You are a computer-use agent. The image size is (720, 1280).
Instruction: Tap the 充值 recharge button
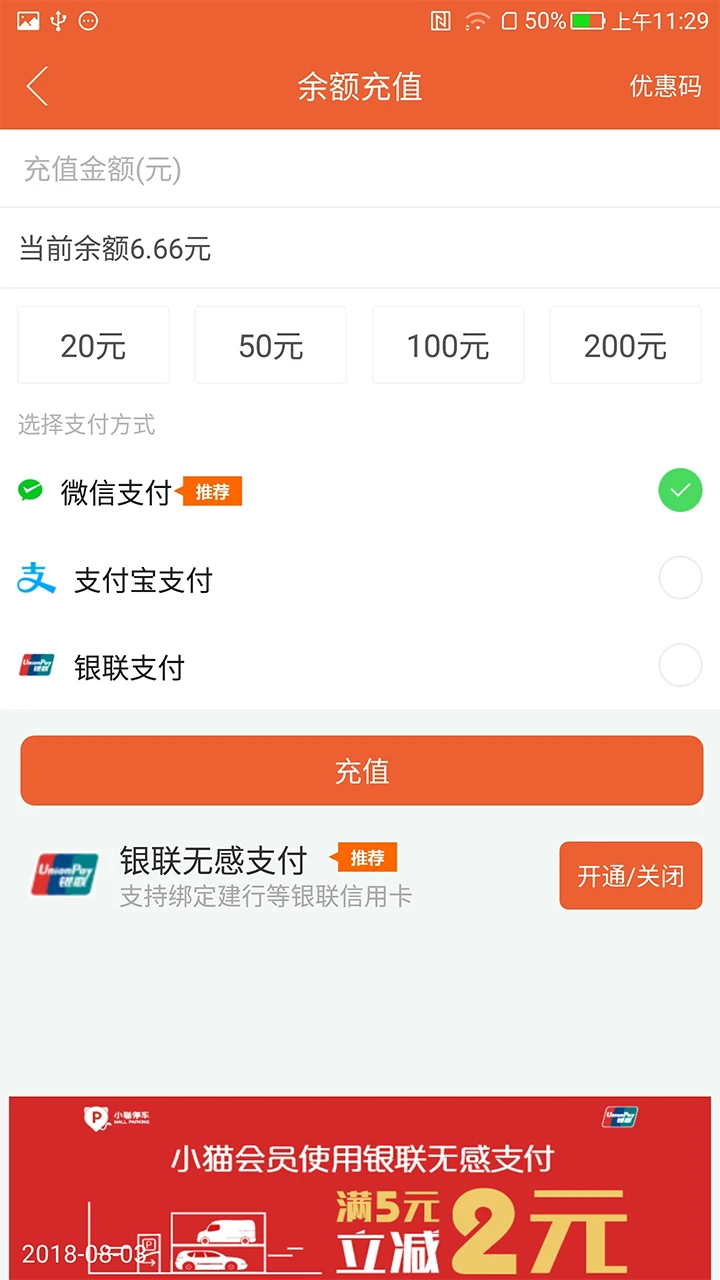pos(360,770)
